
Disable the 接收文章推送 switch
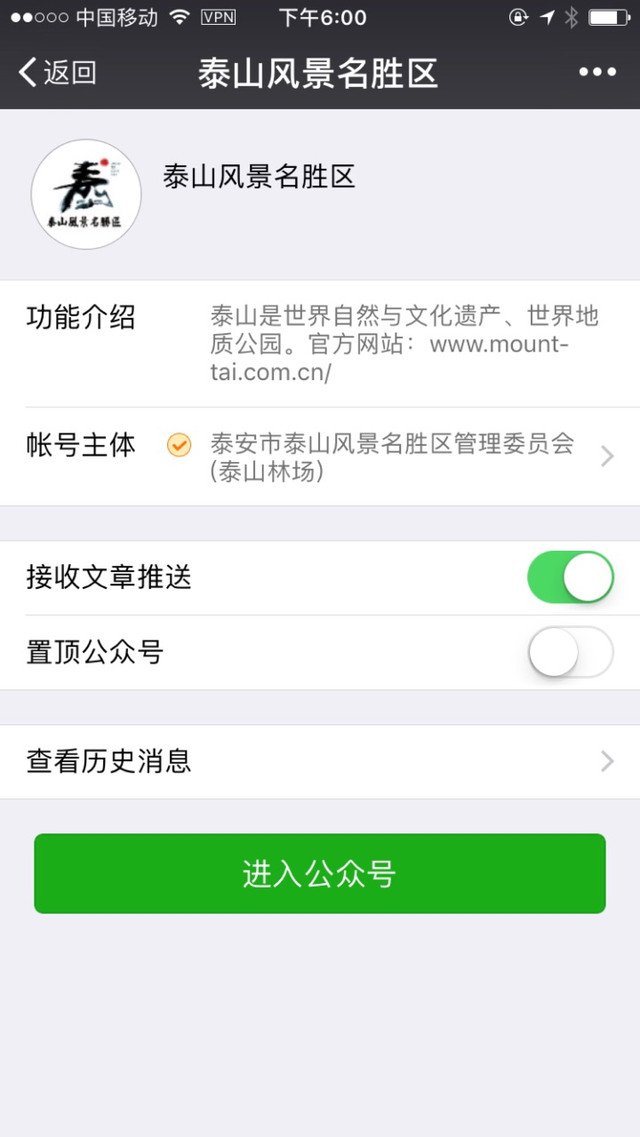click(x=570, y=578)
